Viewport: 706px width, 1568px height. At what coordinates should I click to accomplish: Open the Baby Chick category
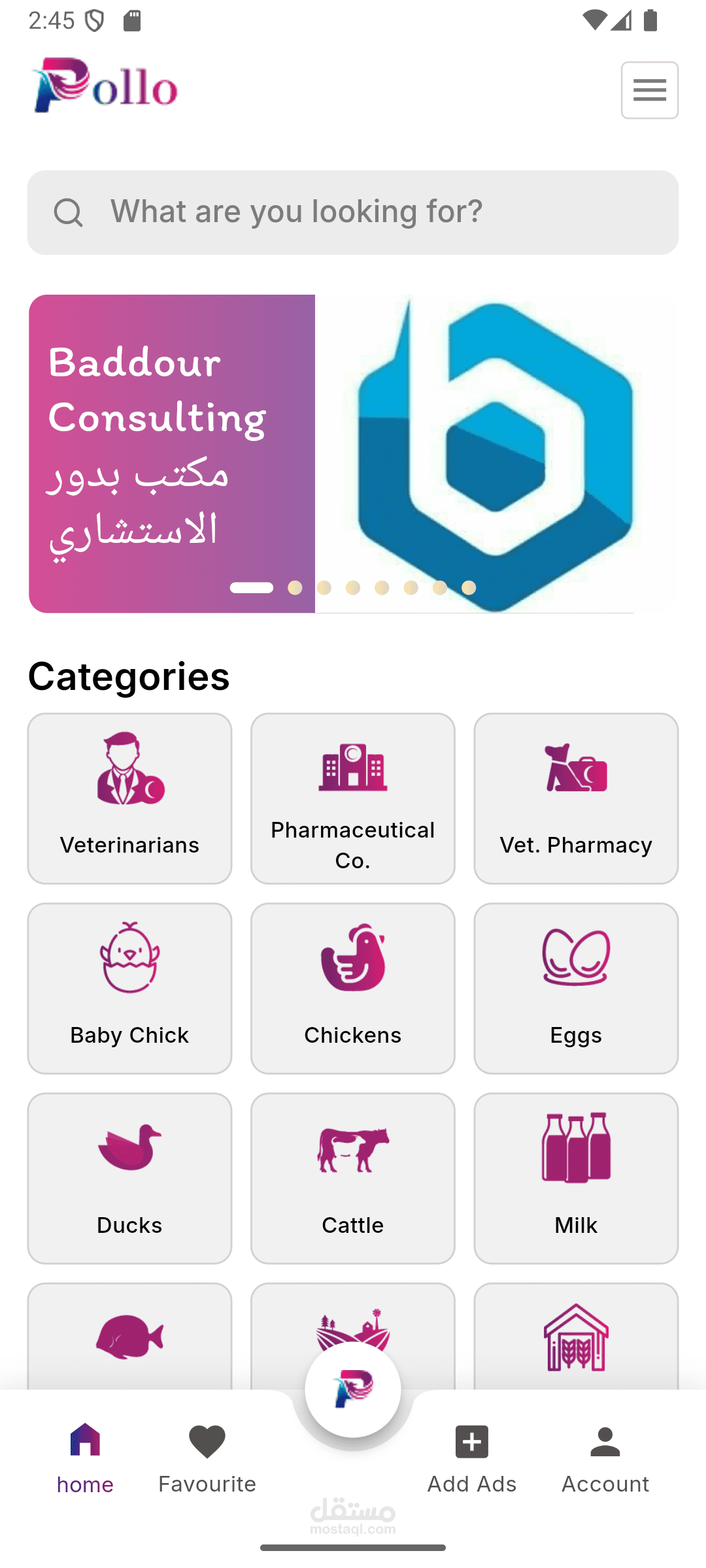tap(129, 988)
